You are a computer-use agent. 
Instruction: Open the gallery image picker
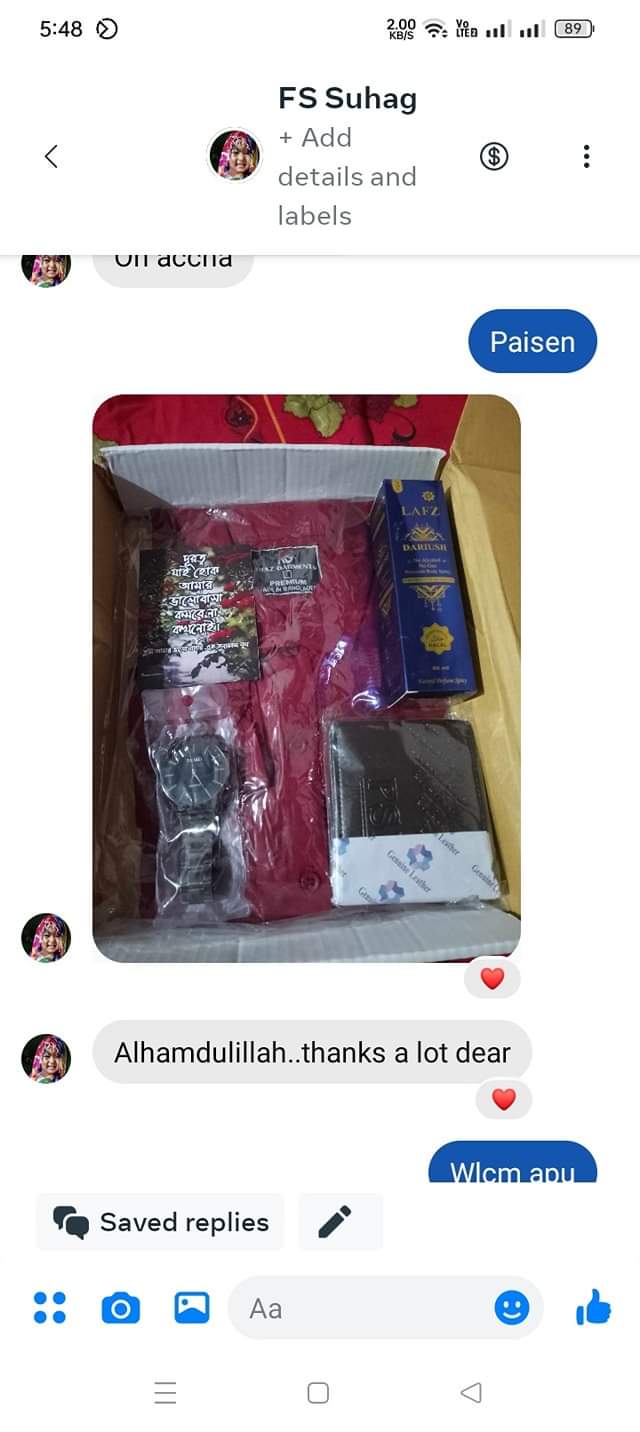192,1307
